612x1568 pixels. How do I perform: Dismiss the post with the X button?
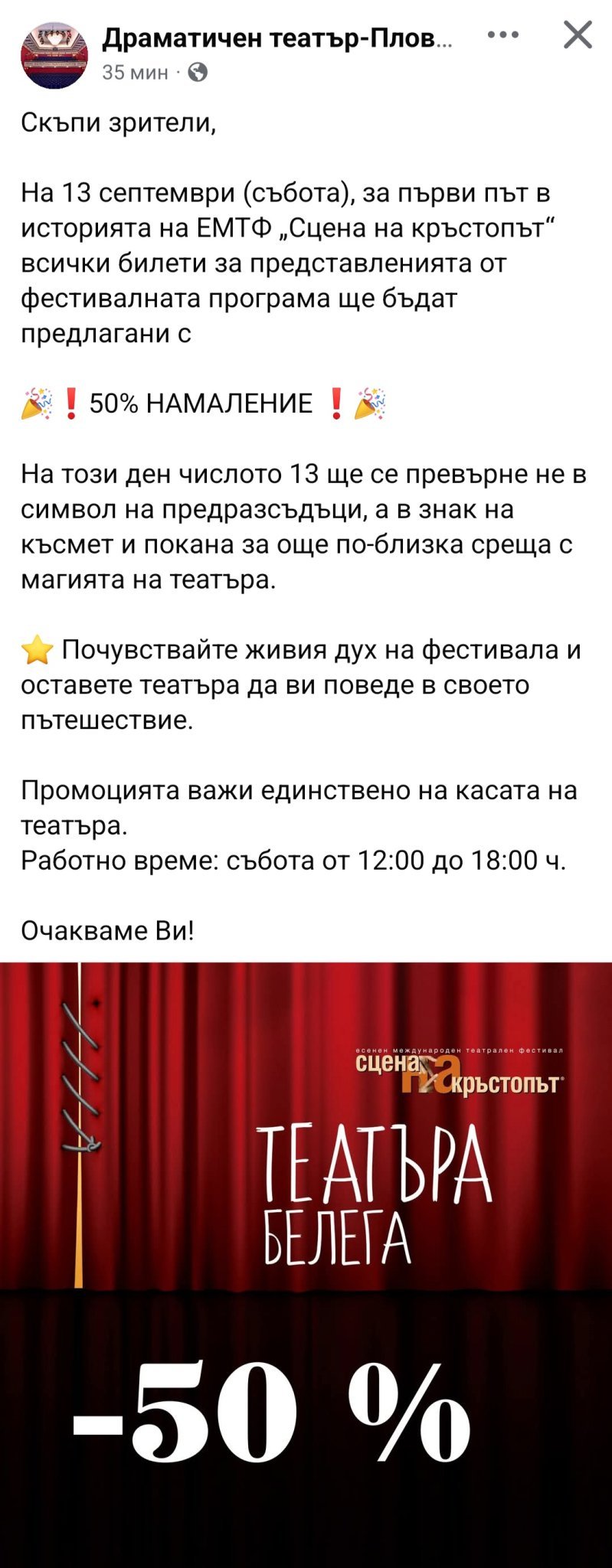578,35
